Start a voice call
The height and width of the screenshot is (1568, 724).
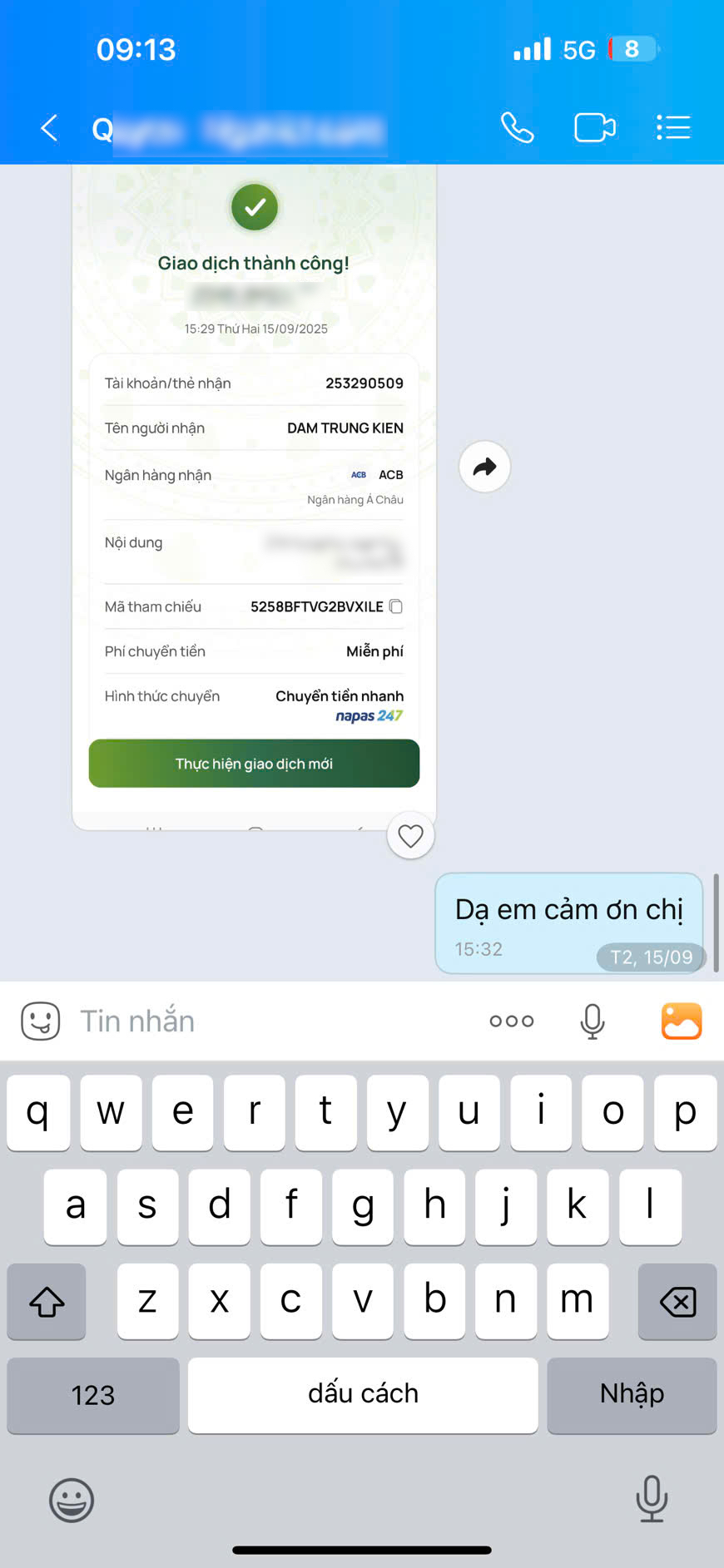[x=517, y=128]
